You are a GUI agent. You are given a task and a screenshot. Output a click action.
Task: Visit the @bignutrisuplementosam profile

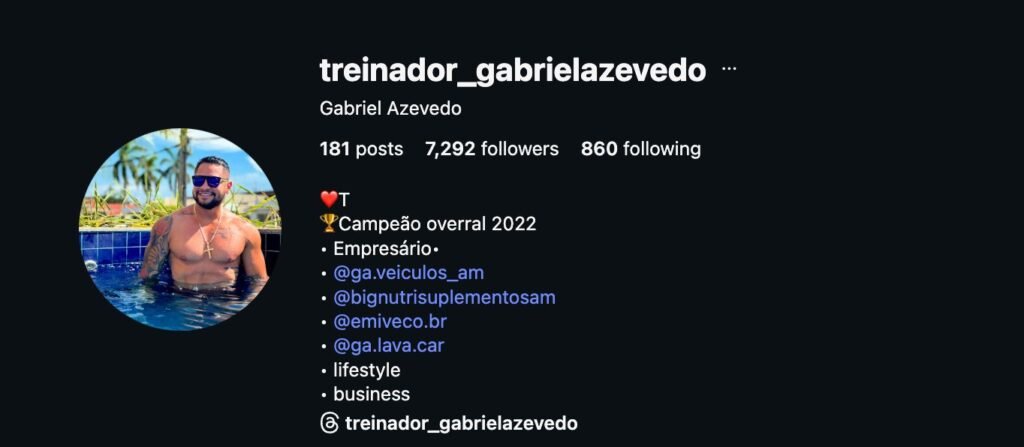[444, 297]
